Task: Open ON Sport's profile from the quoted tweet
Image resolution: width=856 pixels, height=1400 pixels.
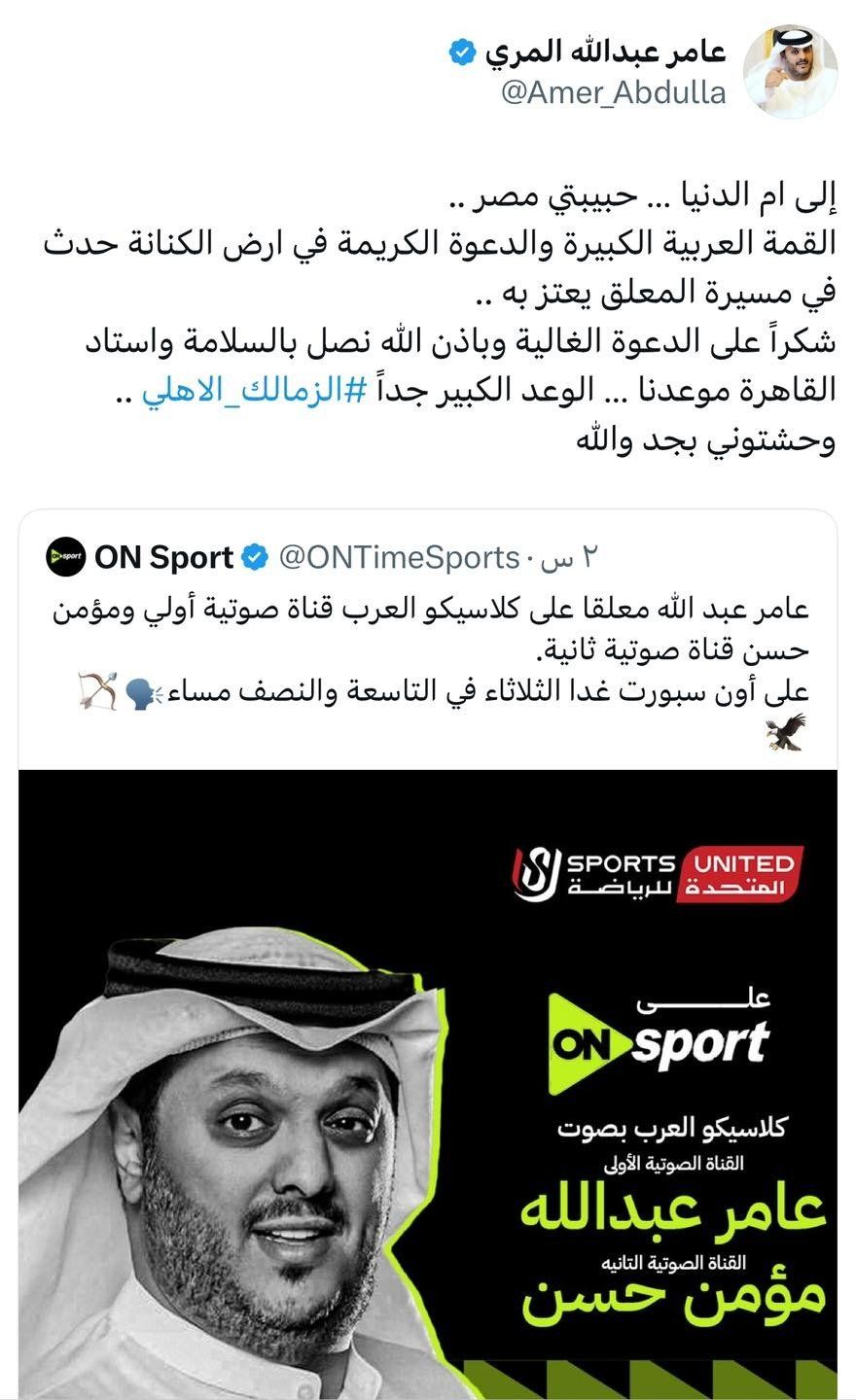Action: (163, 558)
